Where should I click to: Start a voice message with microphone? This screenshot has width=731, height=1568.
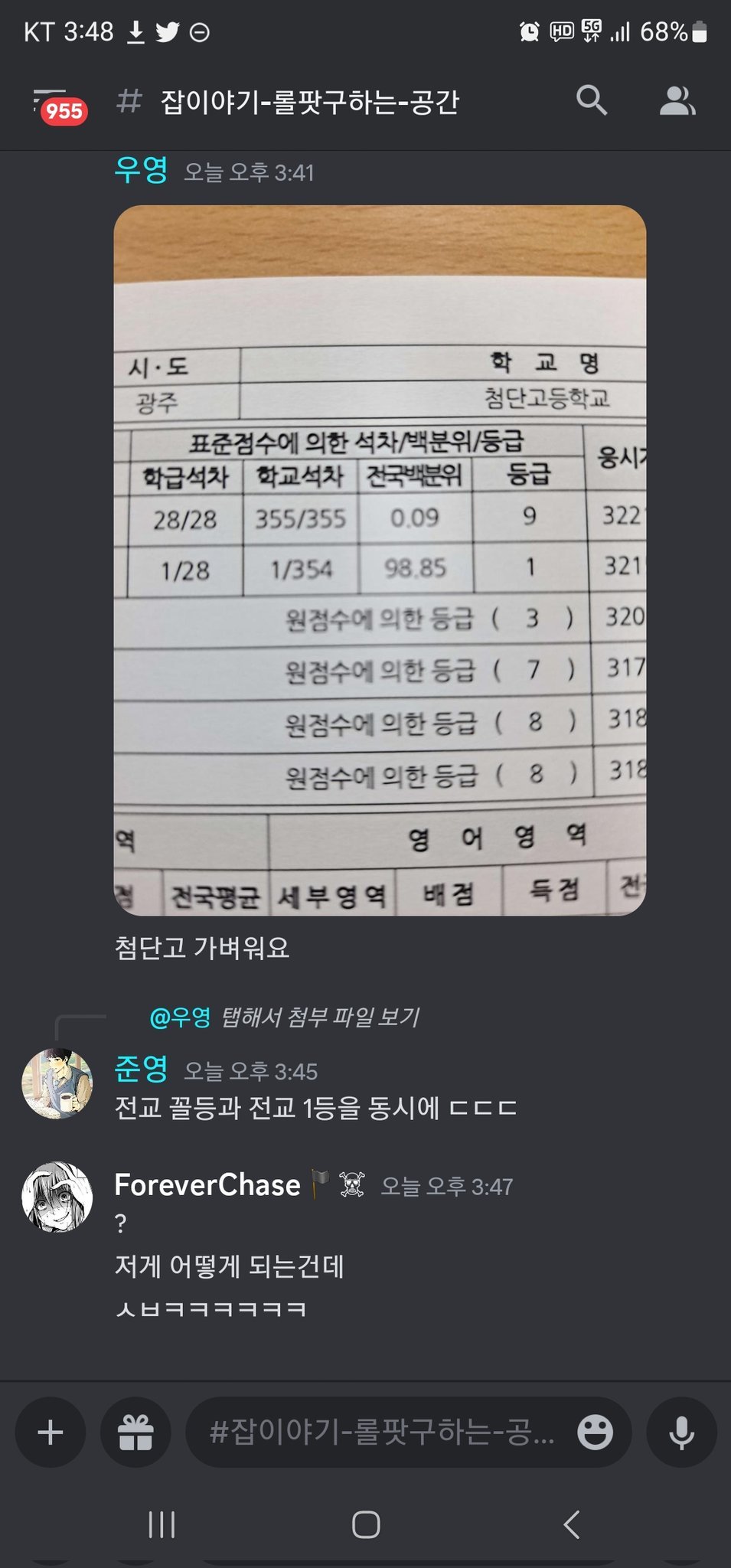[x=681, y=1432]
